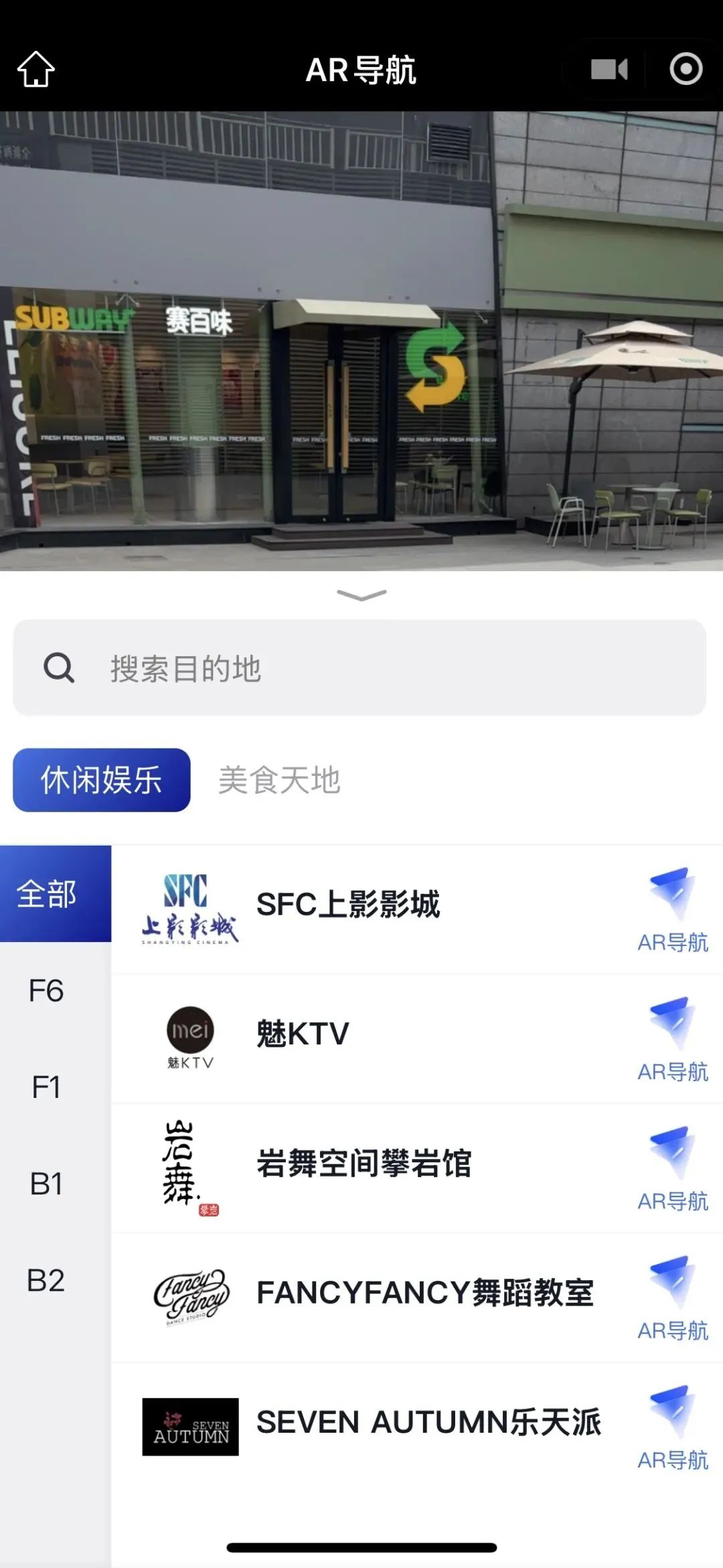The height and width of the screenshot is (1568, 723).
Task: Filter the list by floor F6
Action: click(x=47, y=990)
